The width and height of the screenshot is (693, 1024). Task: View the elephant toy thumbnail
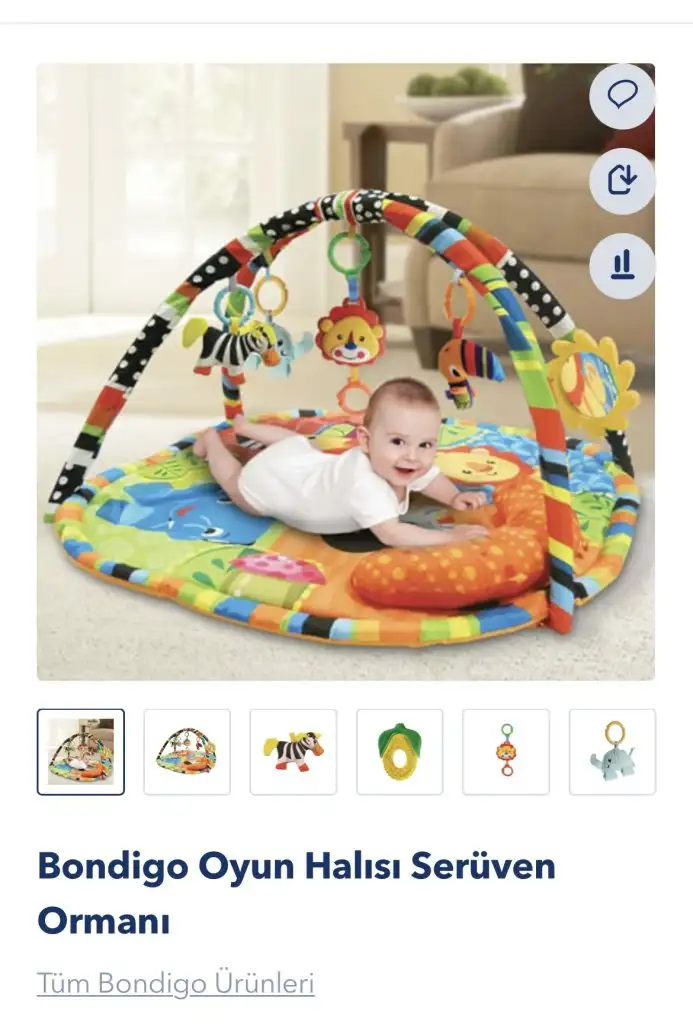(612, 752)
